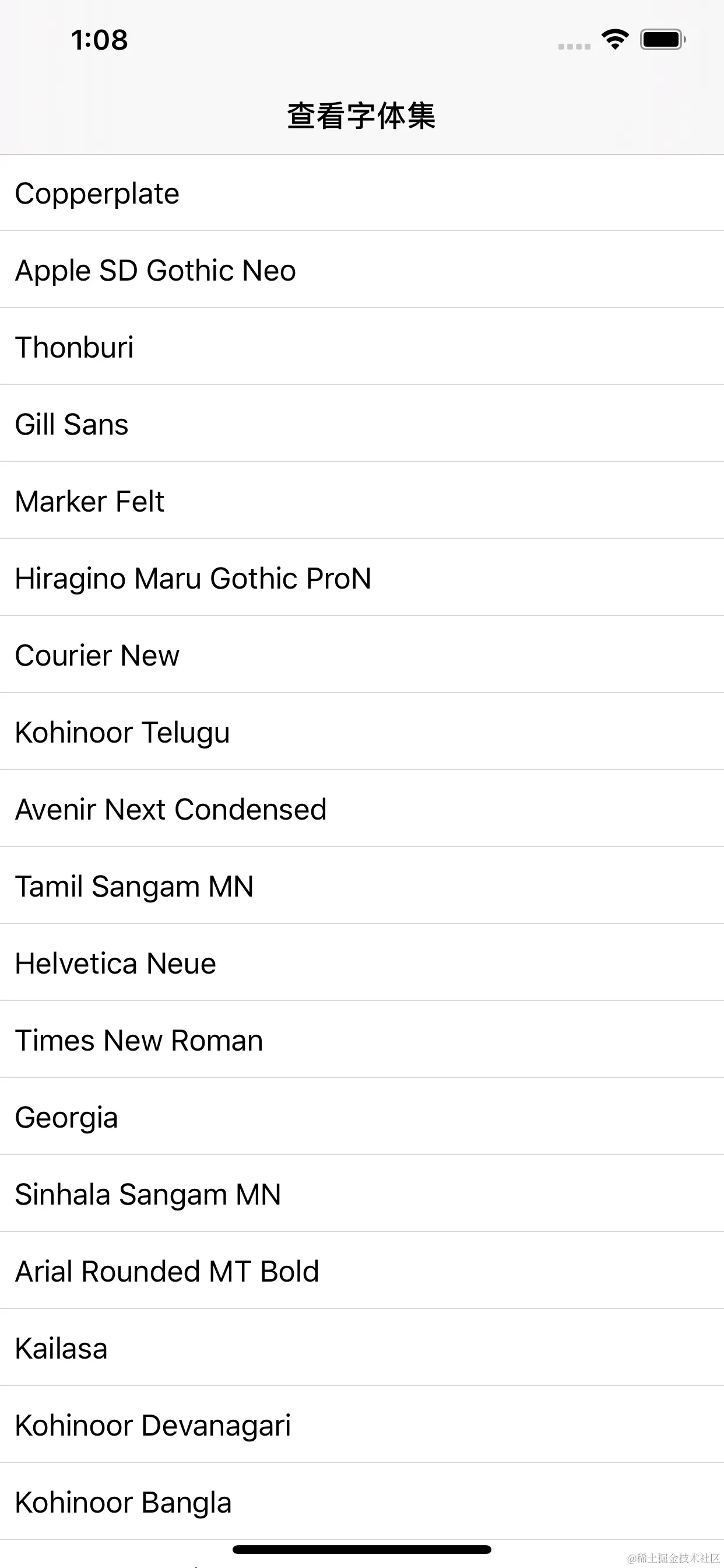Image resolution: width=724 pixels, height=1568 pixels.
Task: Open Hiragino Maru Gothic ProN
Action: coord(193,578)
